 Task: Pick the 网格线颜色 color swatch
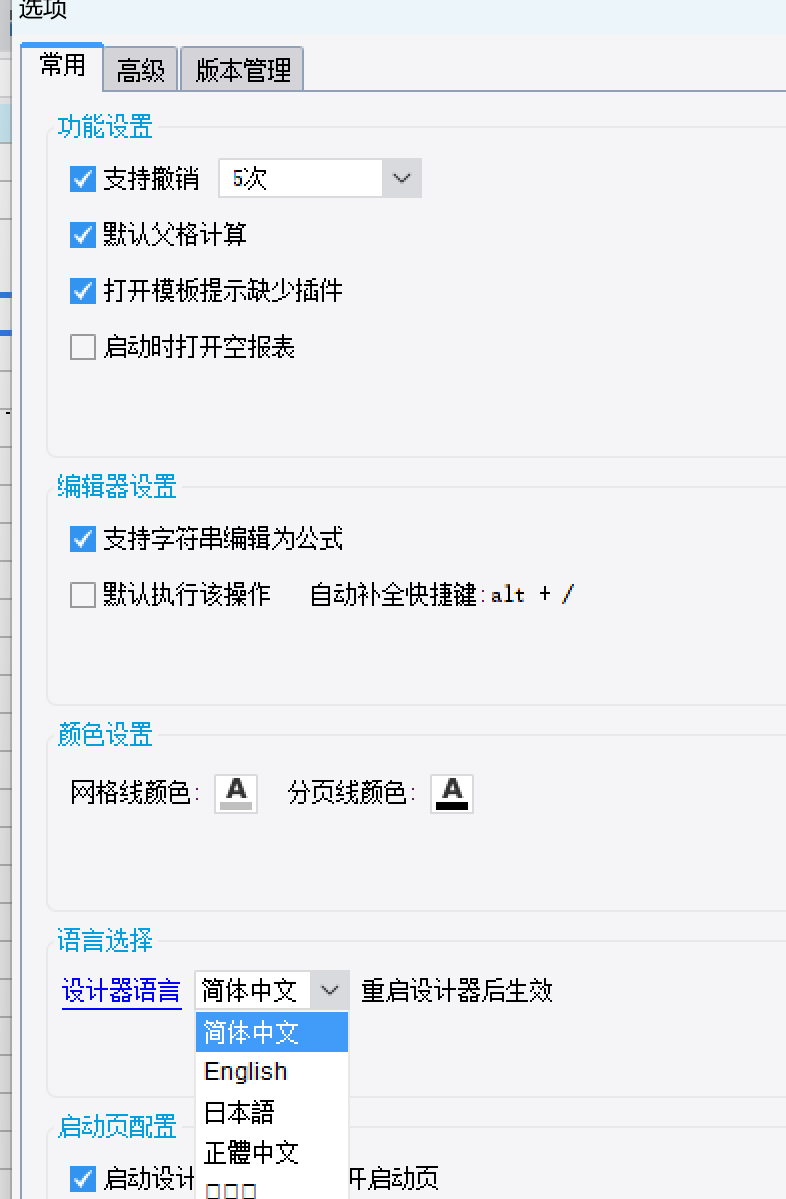(236, 793)
